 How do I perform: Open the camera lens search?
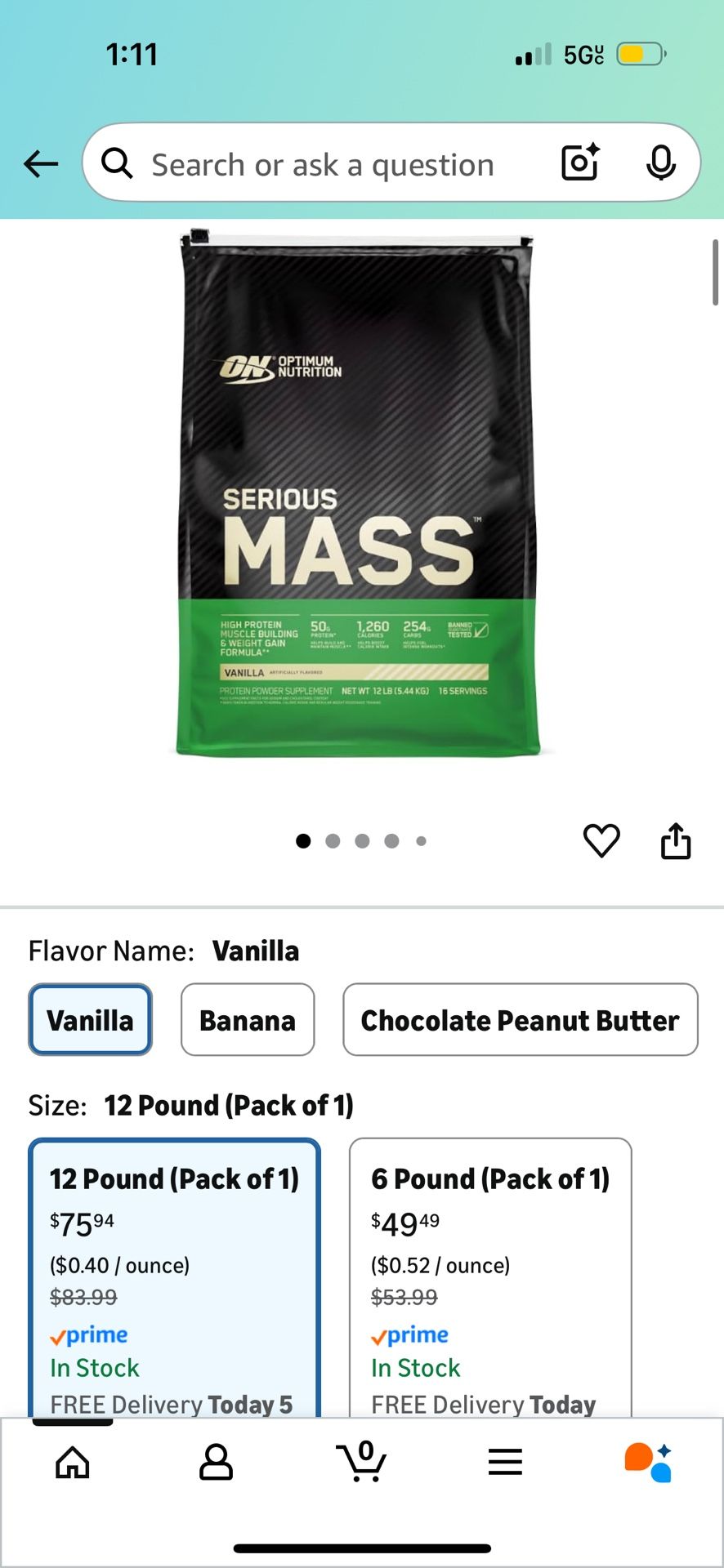pyautogui.click(x=580, y=163)
